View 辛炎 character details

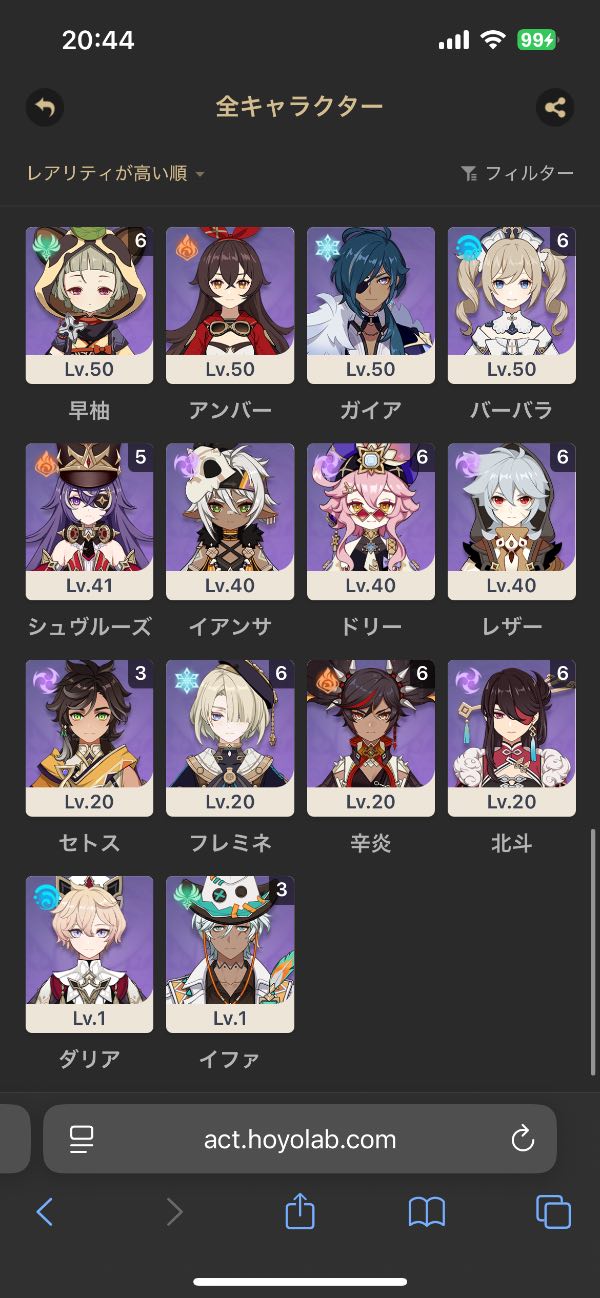click(371, 737)
